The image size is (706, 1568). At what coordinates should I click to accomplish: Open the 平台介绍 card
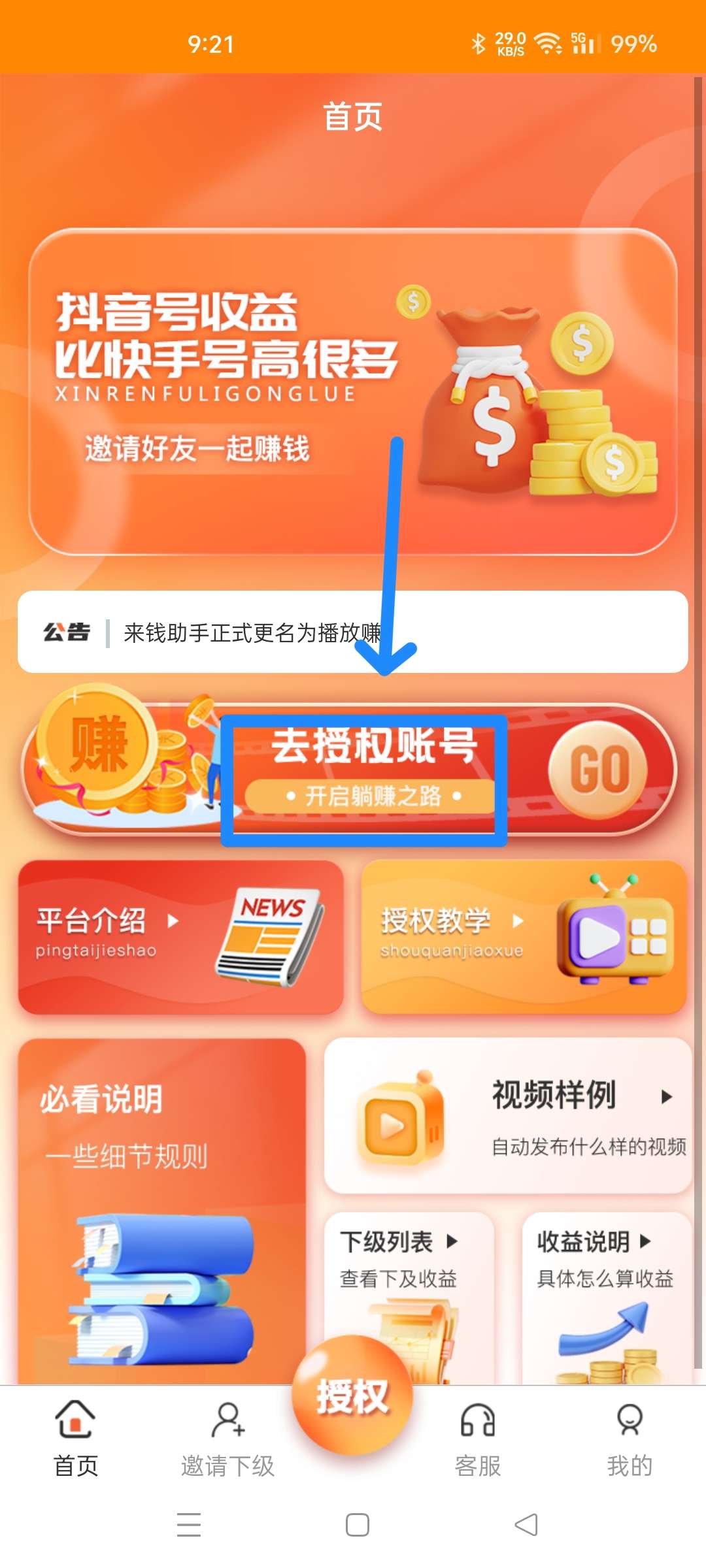[x=181, y=937]
